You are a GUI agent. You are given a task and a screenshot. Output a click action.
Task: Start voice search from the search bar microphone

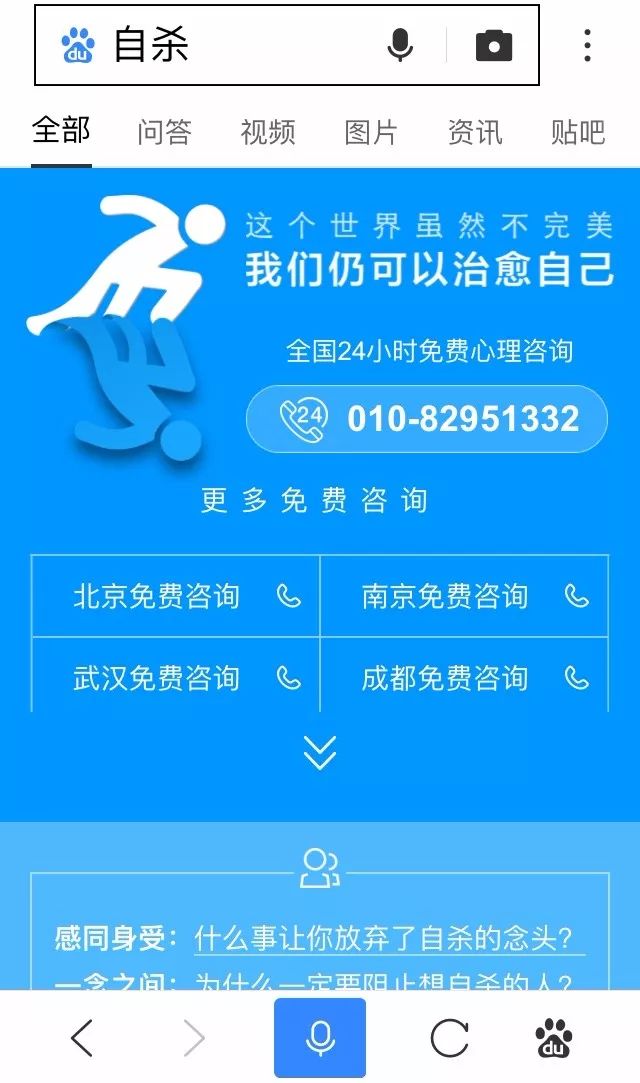pyautogui.click(x=400, y=46)
